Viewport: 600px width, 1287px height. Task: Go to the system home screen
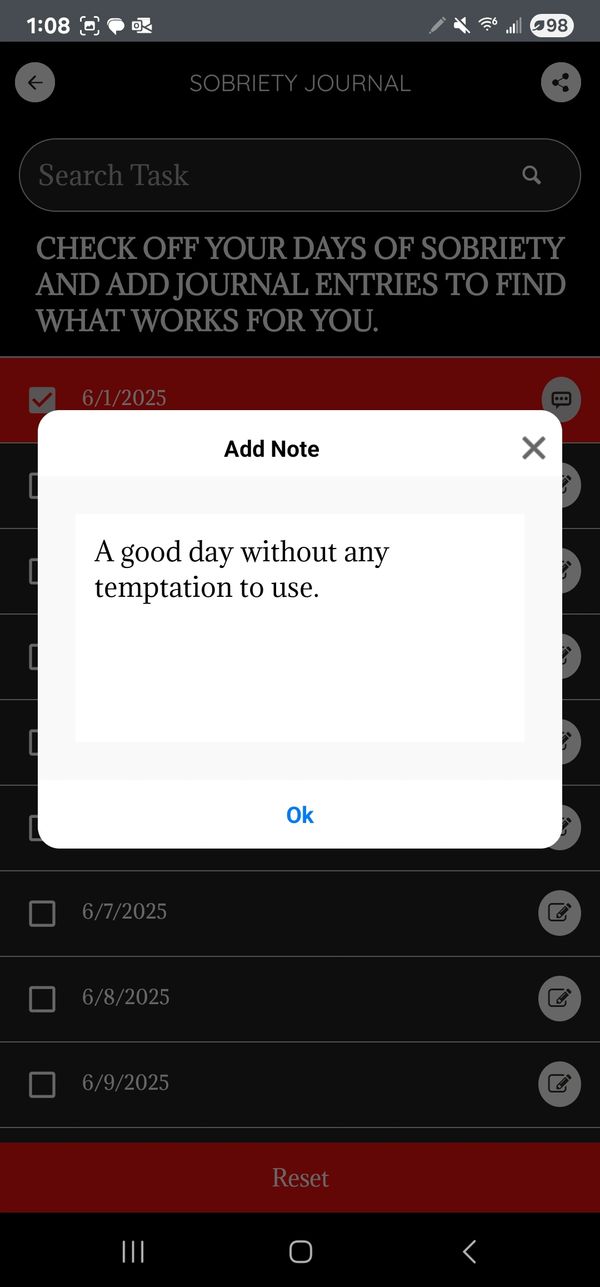[299, 1251]
